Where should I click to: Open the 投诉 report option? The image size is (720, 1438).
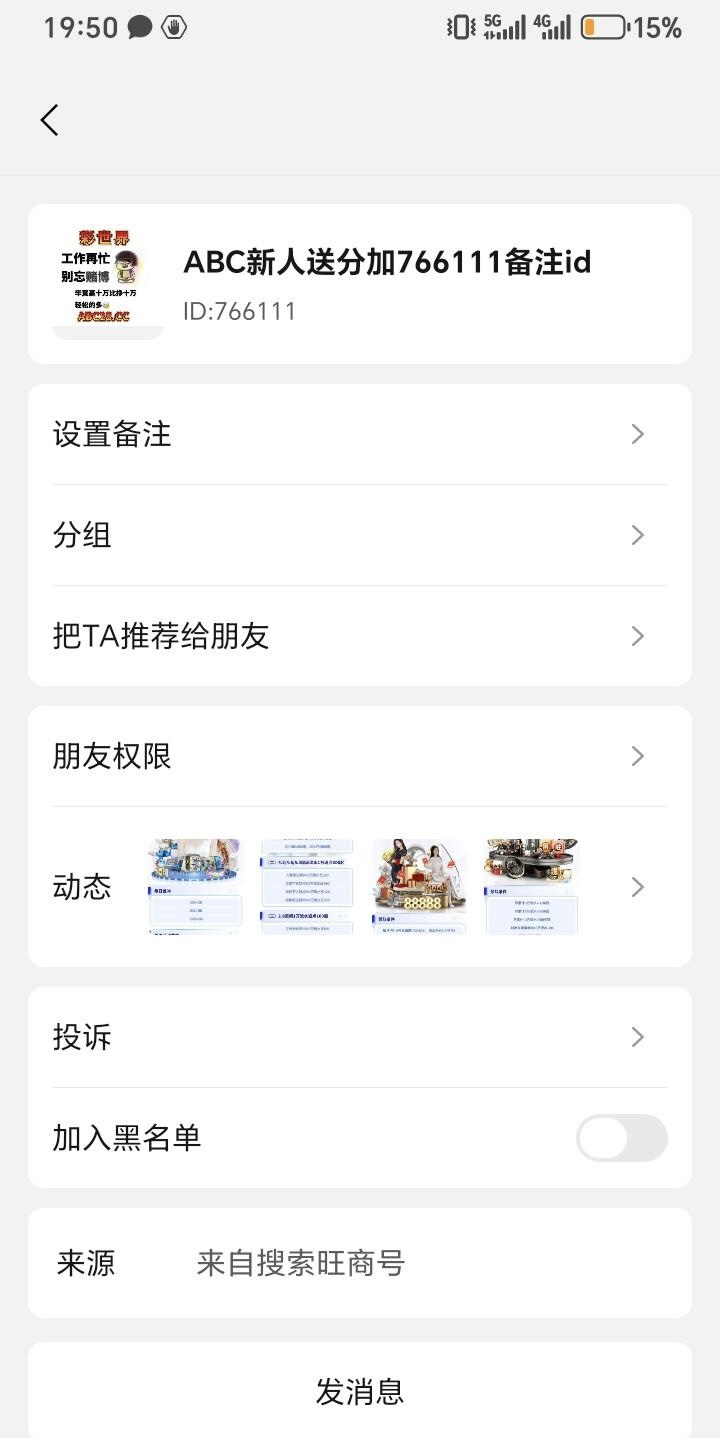(359, 1037)
